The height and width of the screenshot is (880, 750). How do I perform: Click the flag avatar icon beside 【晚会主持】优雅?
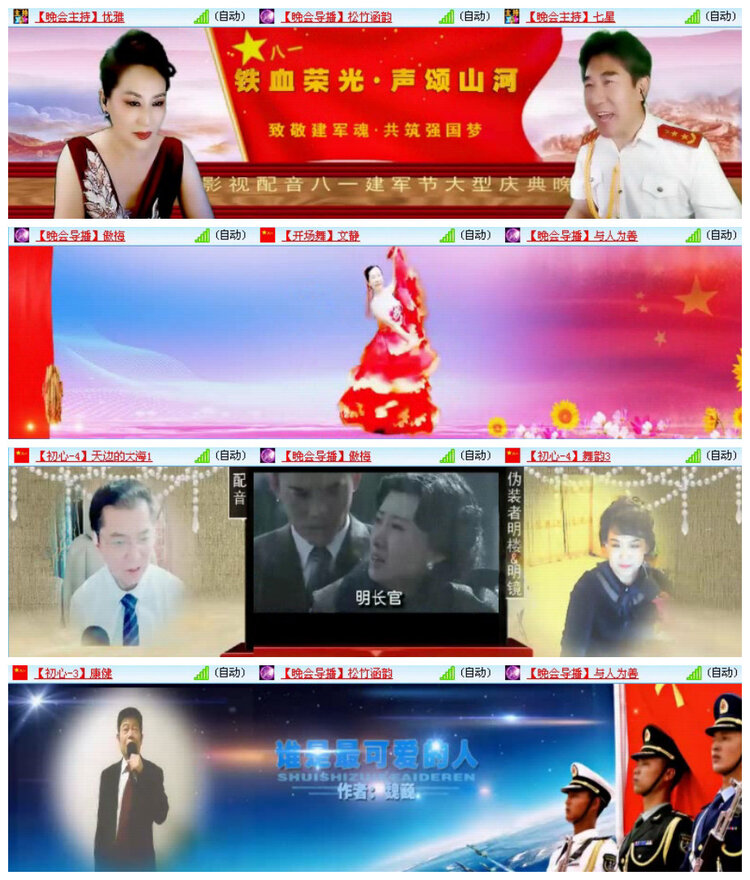tap(18, 14)
